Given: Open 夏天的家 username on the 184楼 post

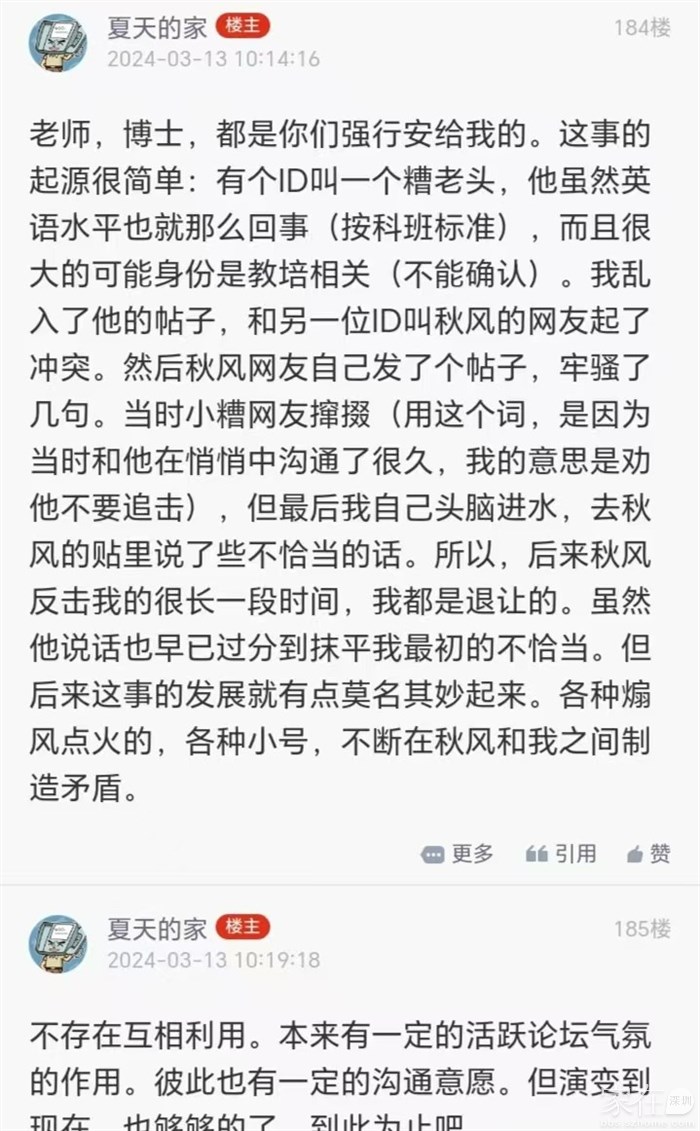Looking at the screenshot, I should tap(157, 27).
